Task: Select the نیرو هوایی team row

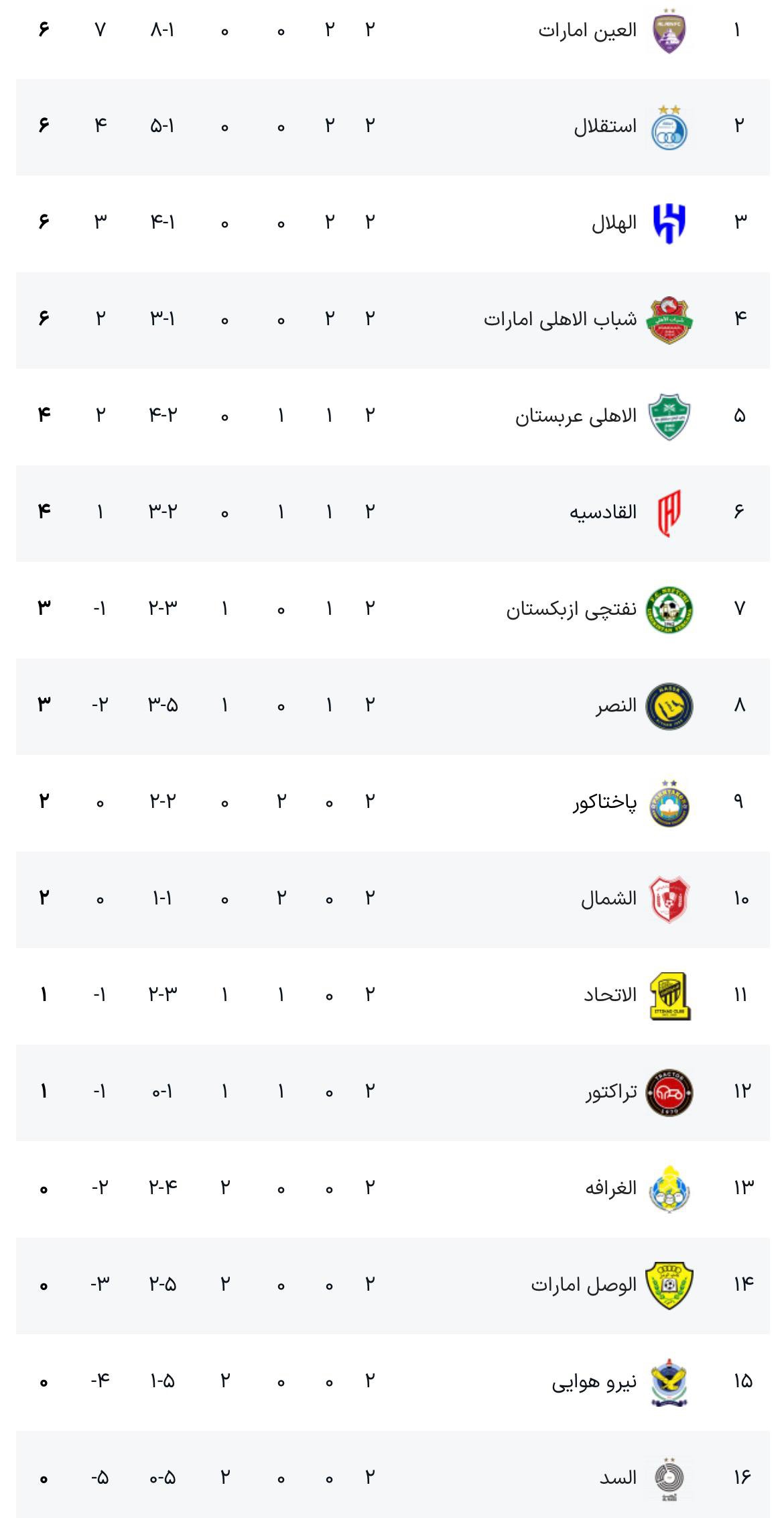Action: tap(393, 1383)
